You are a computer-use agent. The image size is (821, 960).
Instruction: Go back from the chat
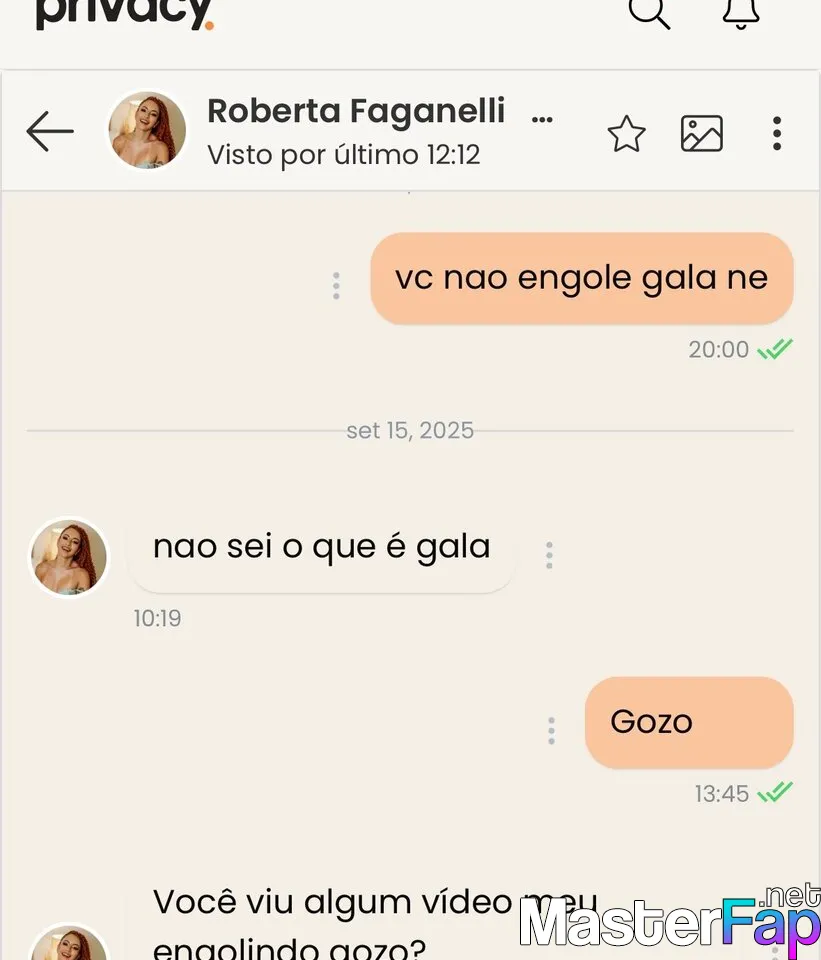50,132
